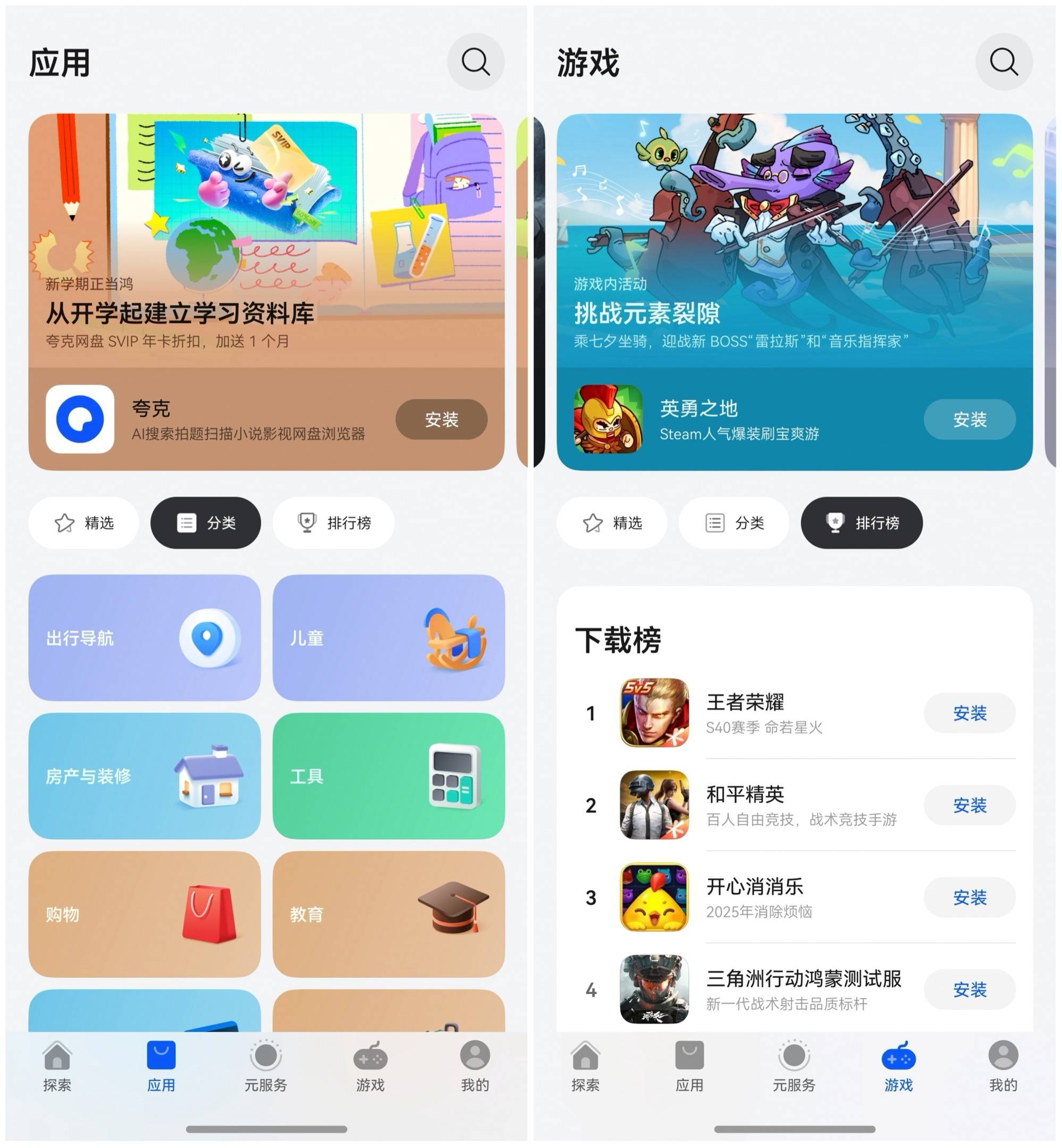This screenshot has width=1062, height=1148.
Task: Install 三角洲行动鸿蒙测试服
Action: point(969,989)
